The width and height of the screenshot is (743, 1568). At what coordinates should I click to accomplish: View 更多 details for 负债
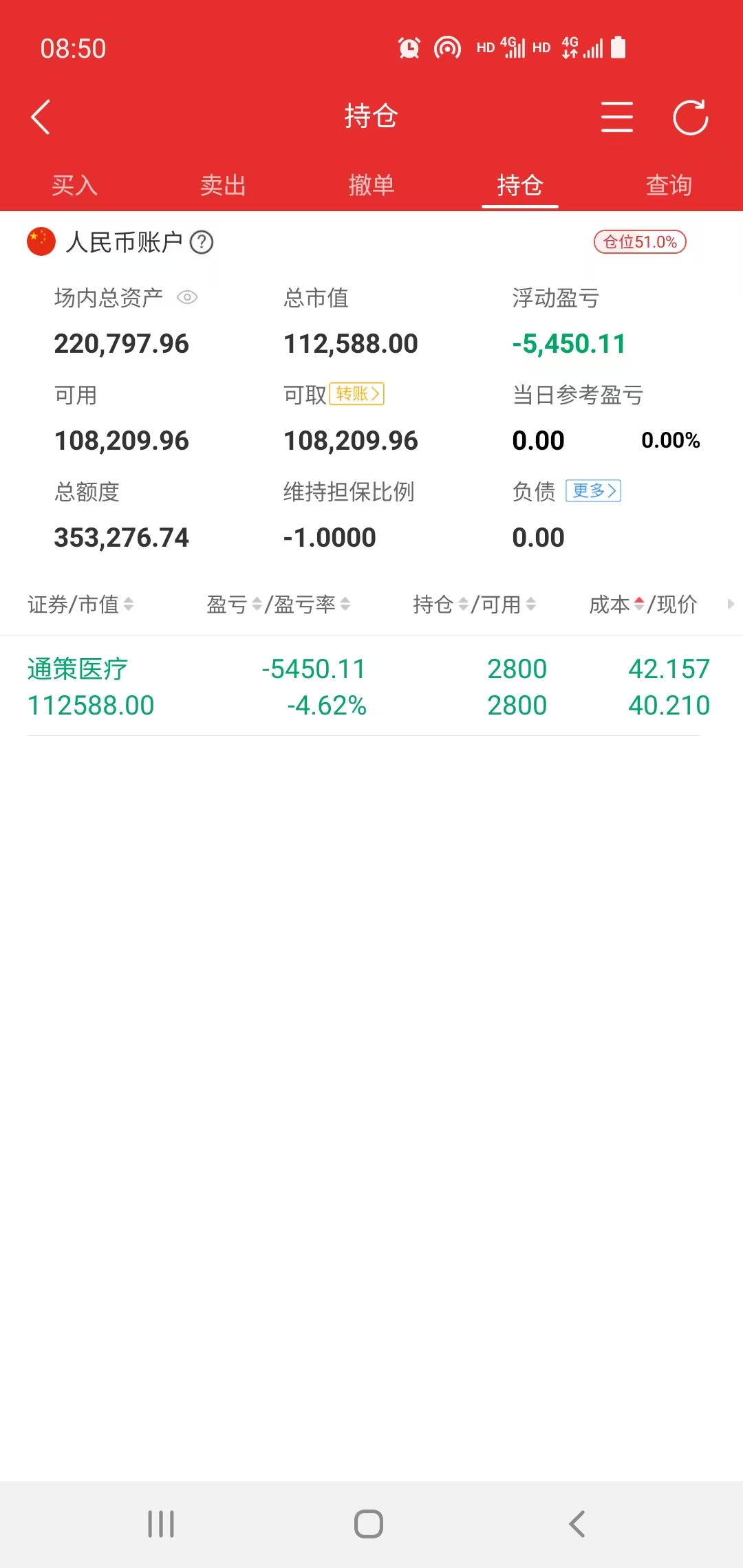(x=593, y=491)
